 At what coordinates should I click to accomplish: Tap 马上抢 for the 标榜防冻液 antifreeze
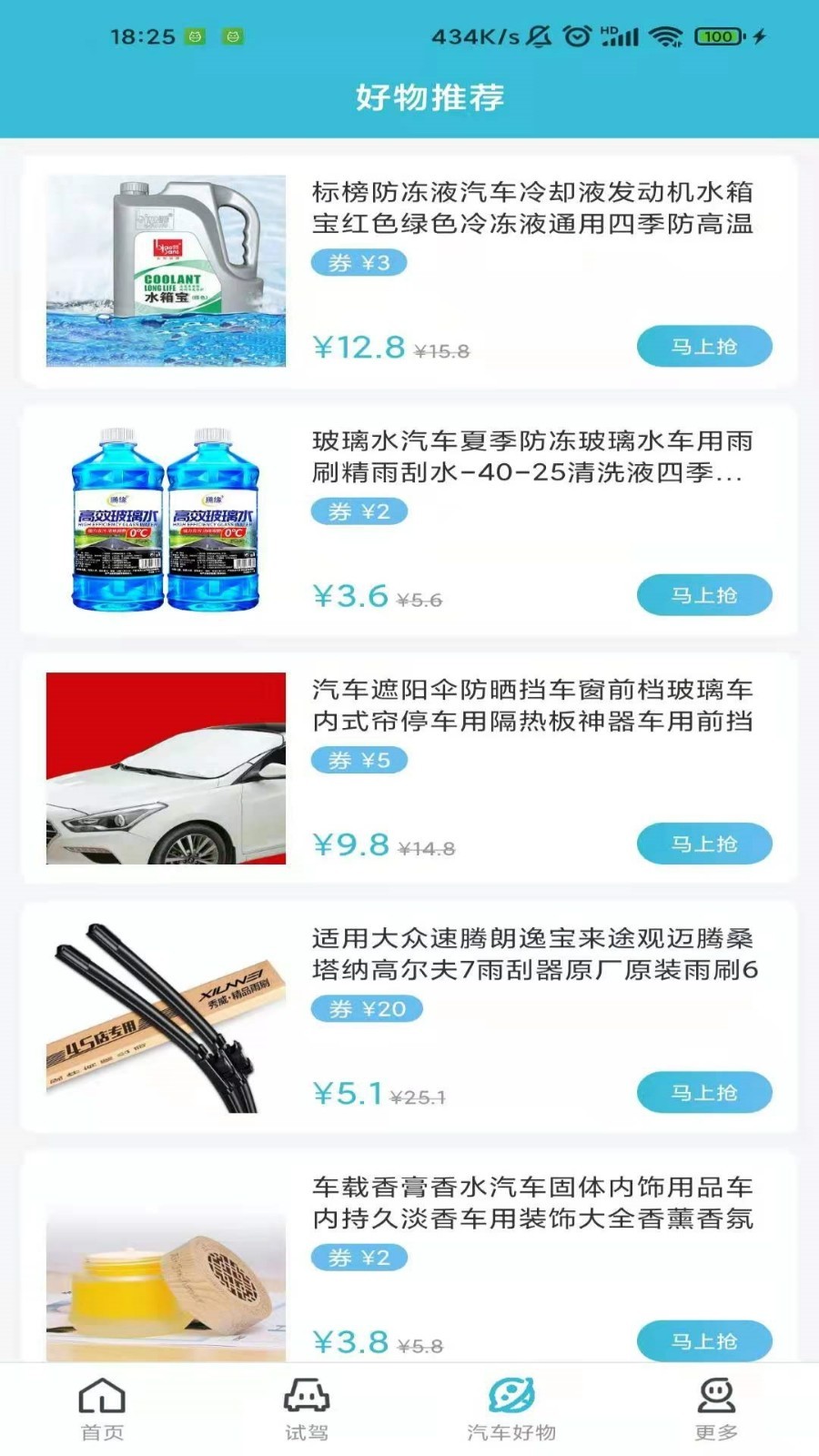click(703, 347)
